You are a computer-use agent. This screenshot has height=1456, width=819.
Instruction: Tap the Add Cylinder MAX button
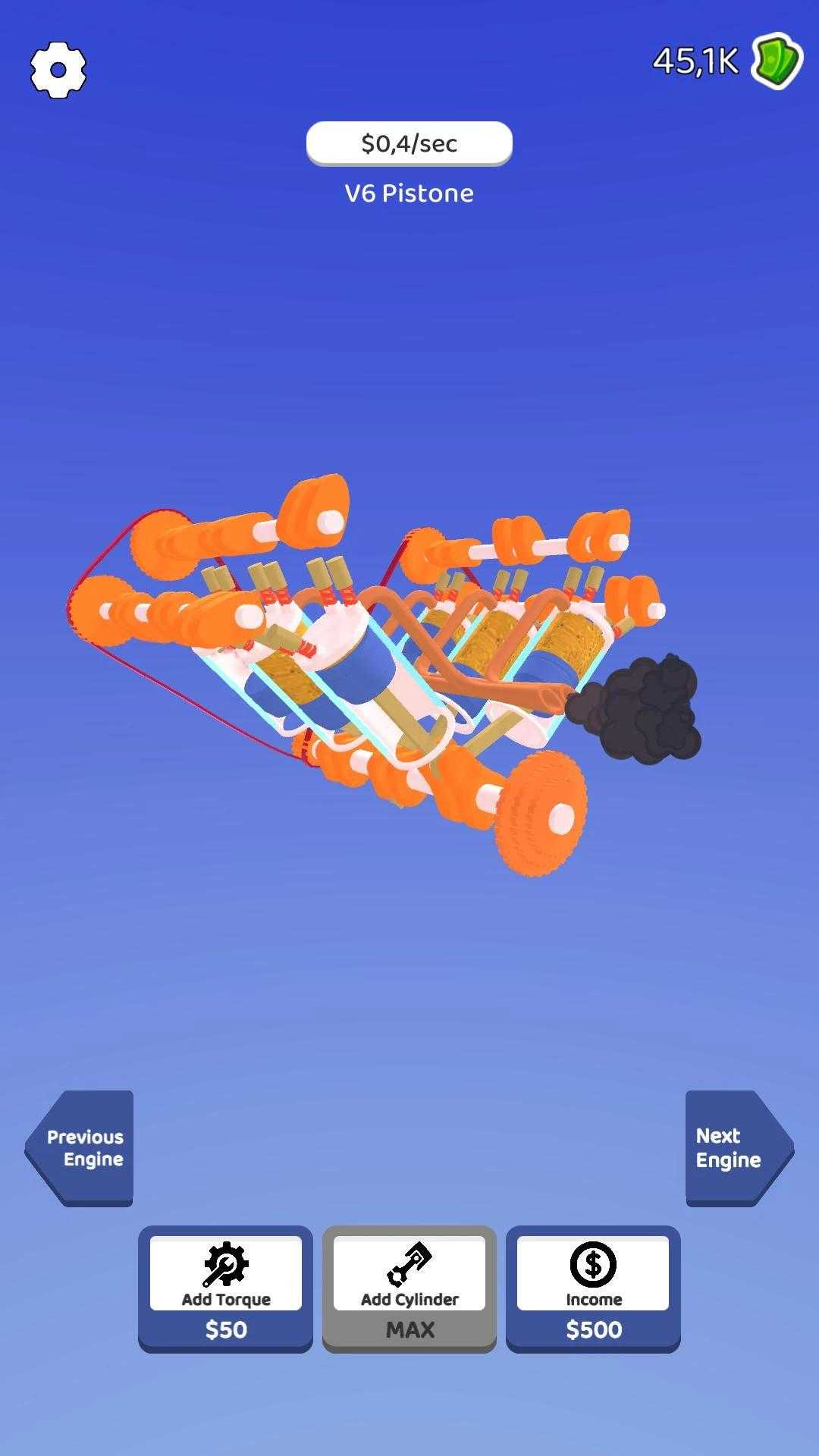(409, 1288)
